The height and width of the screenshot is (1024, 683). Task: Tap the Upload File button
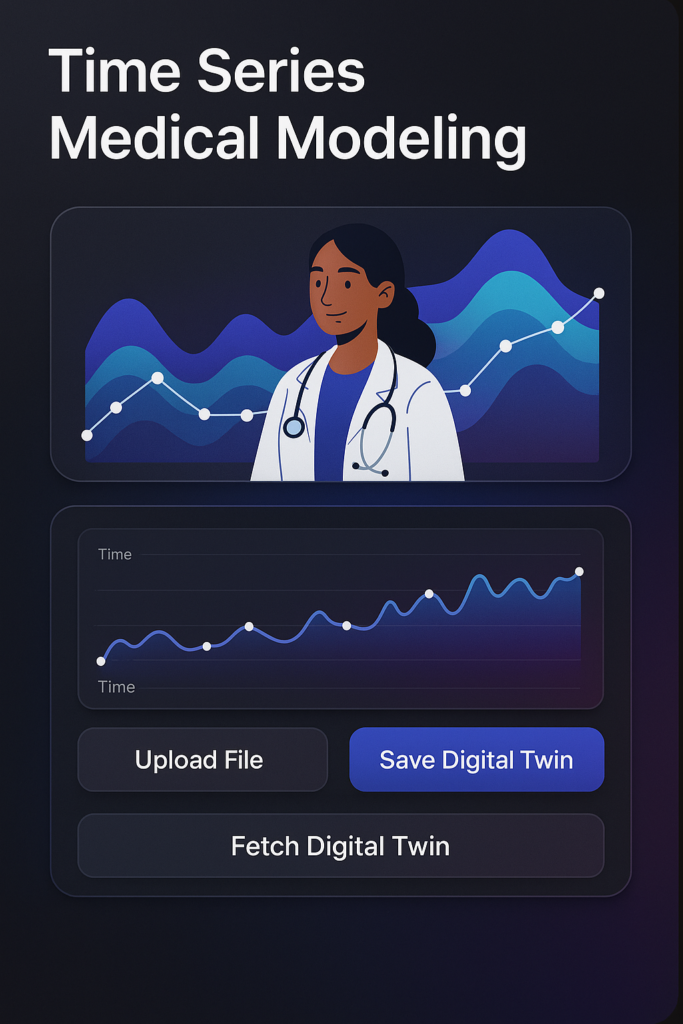[x=202, y=760]
